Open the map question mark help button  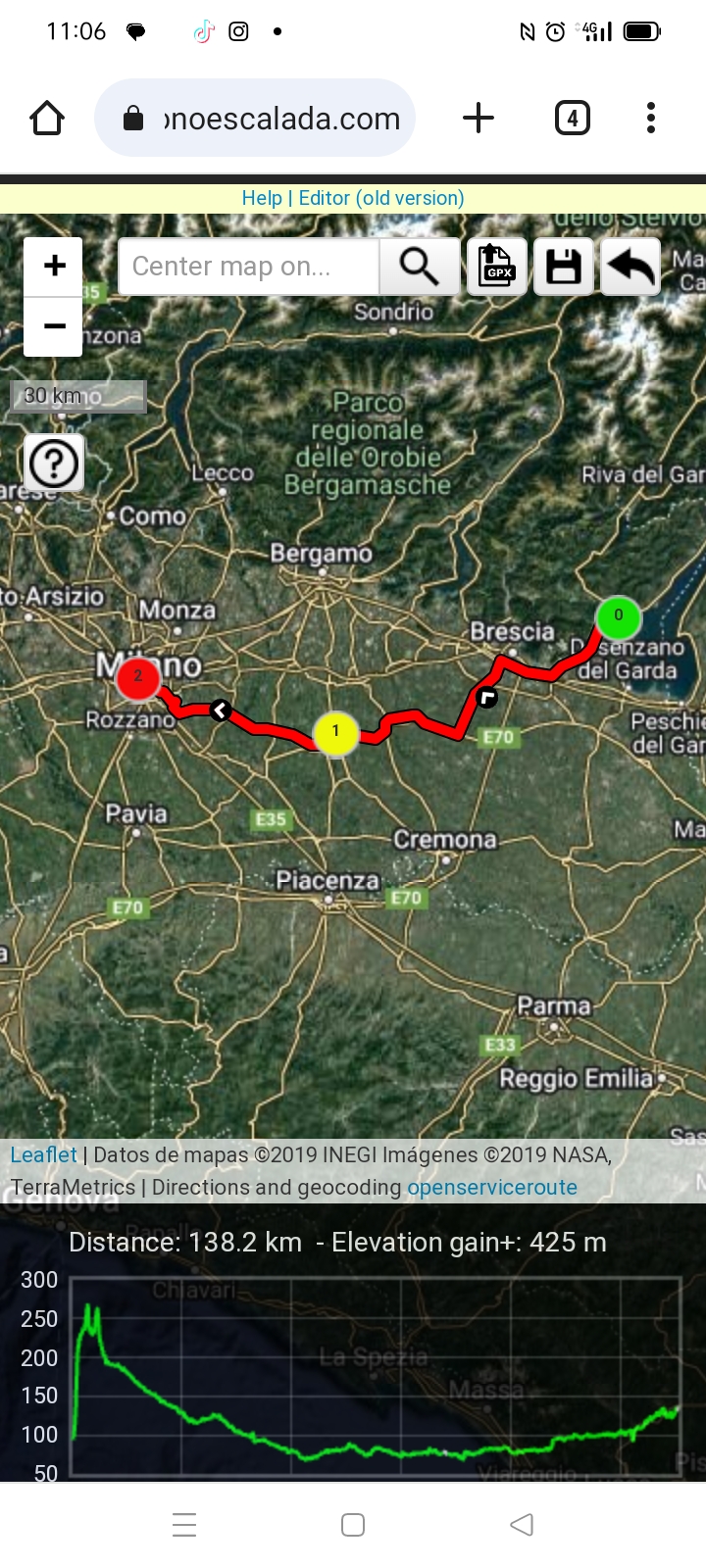pyautogui.click(x=54, y=463)
